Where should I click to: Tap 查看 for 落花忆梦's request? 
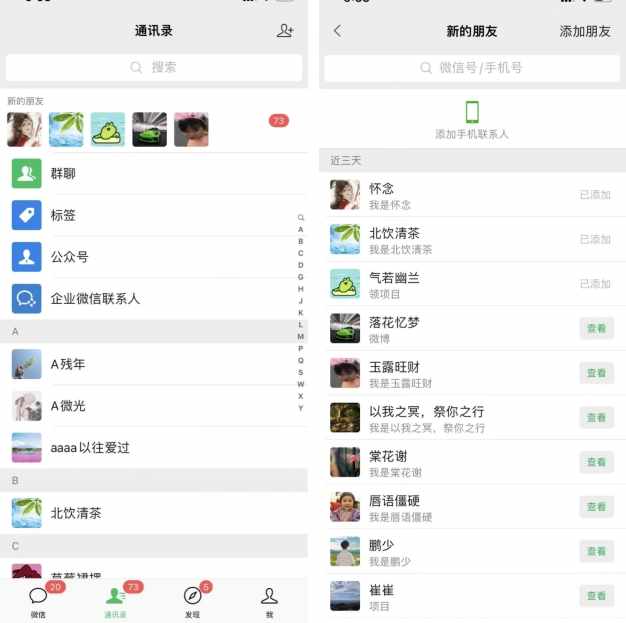coord(596,328)
